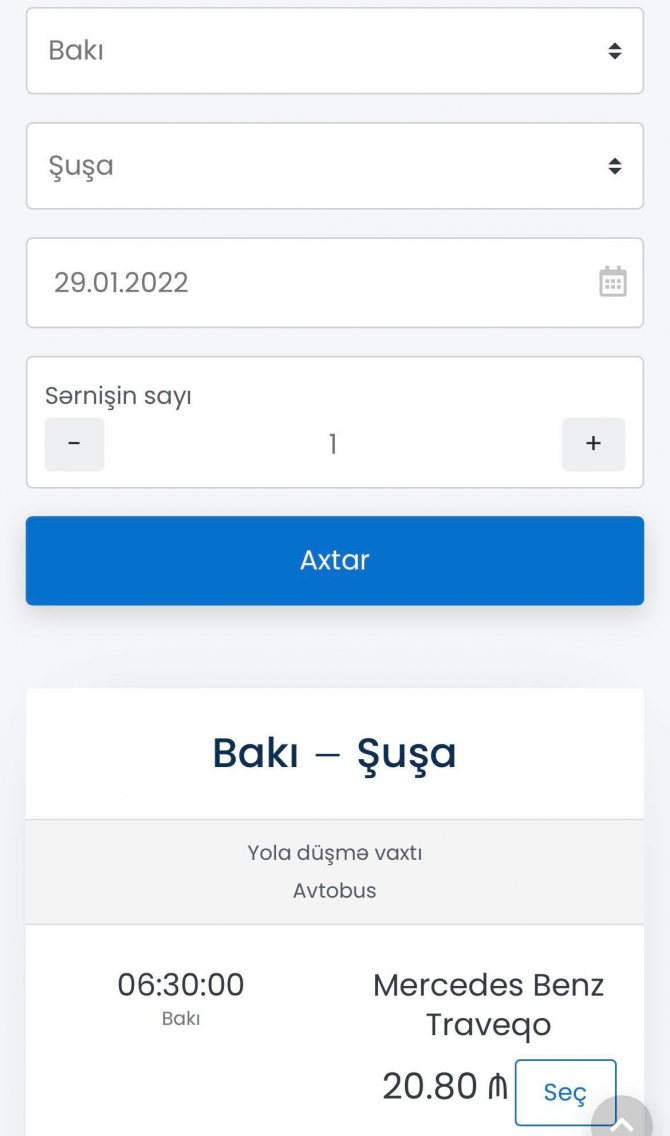Image resolution: width=670 pixels, height=1136 pixels.
Task: Increase passenger count with plus button
Action: (x=593, y=444)
